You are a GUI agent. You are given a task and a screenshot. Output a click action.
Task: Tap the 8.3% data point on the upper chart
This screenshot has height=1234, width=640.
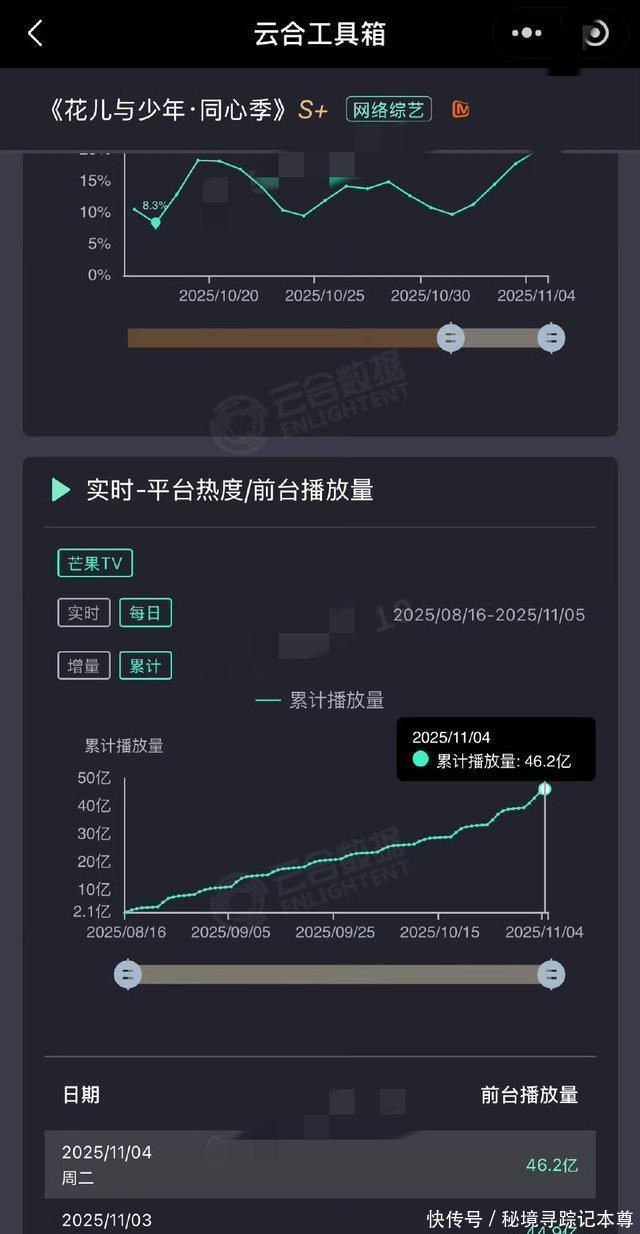click(x=155, y=222)
